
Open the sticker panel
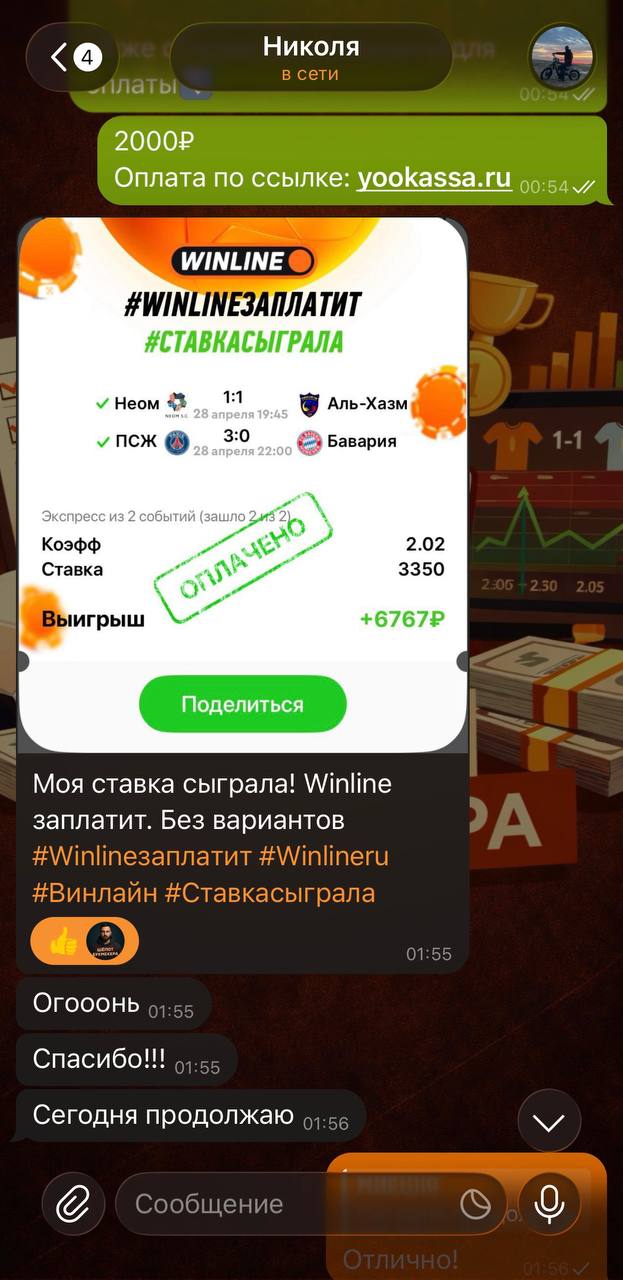pyautogui.click(x=475, y=1204)
